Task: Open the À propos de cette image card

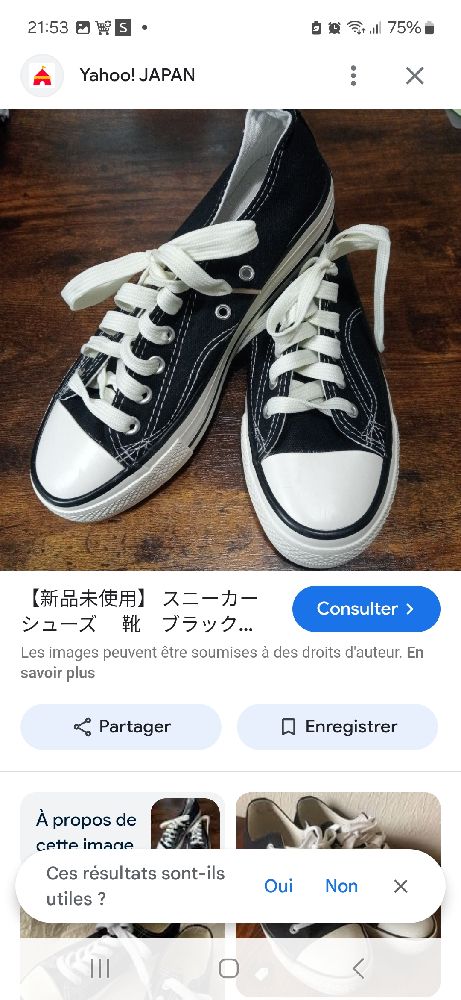Action: 122,824
